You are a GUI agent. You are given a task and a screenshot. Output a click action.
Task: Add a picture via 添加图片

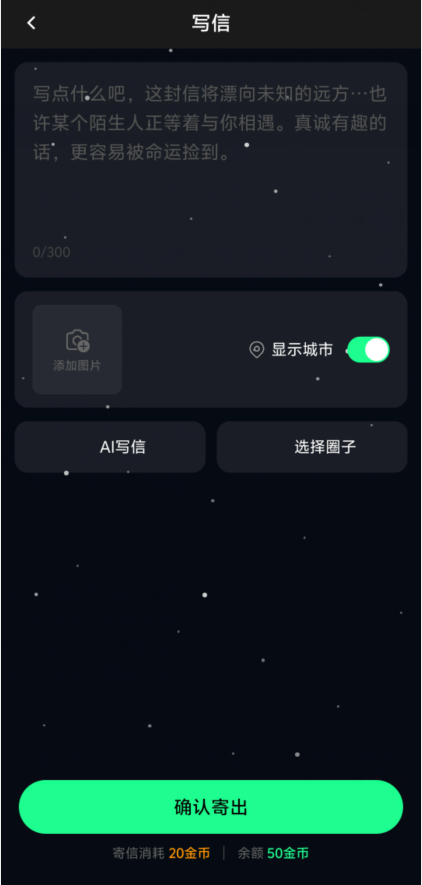tap(77, 349)
